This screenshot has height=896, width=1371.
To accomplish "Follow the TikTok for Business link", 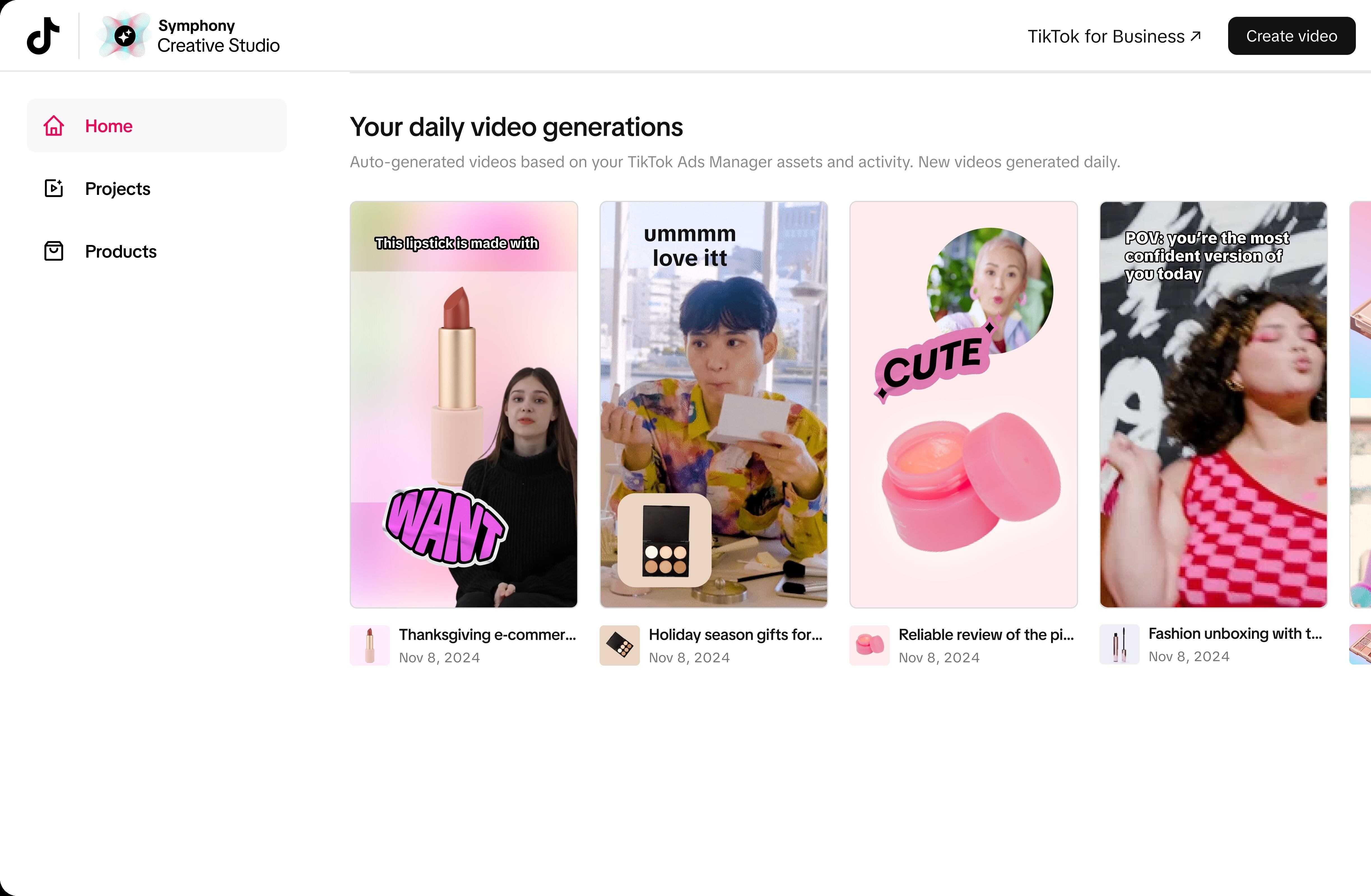I will [1114, 36].
